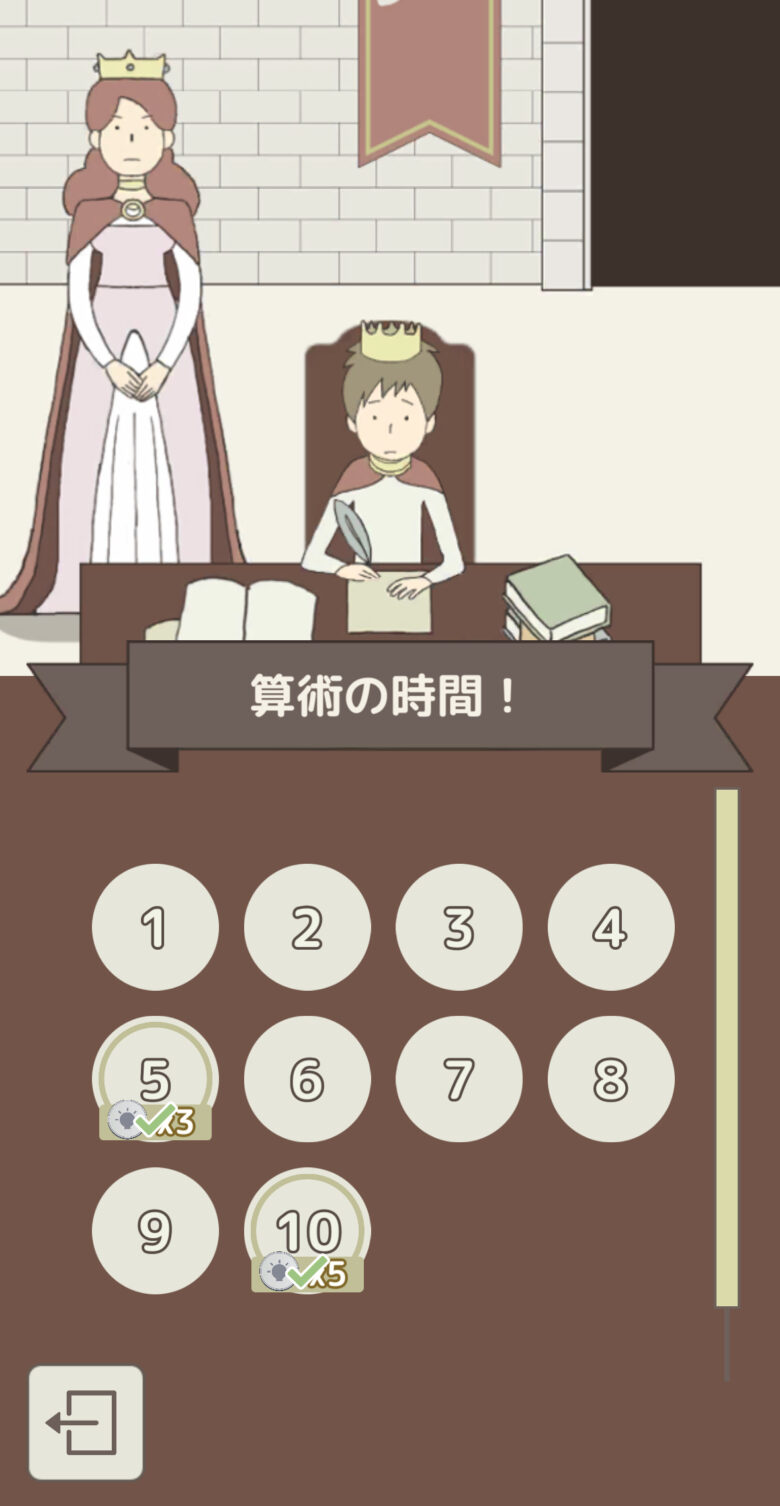Start level 3
The width and height of the screenshot is (780, 1506).
[459, 927]
